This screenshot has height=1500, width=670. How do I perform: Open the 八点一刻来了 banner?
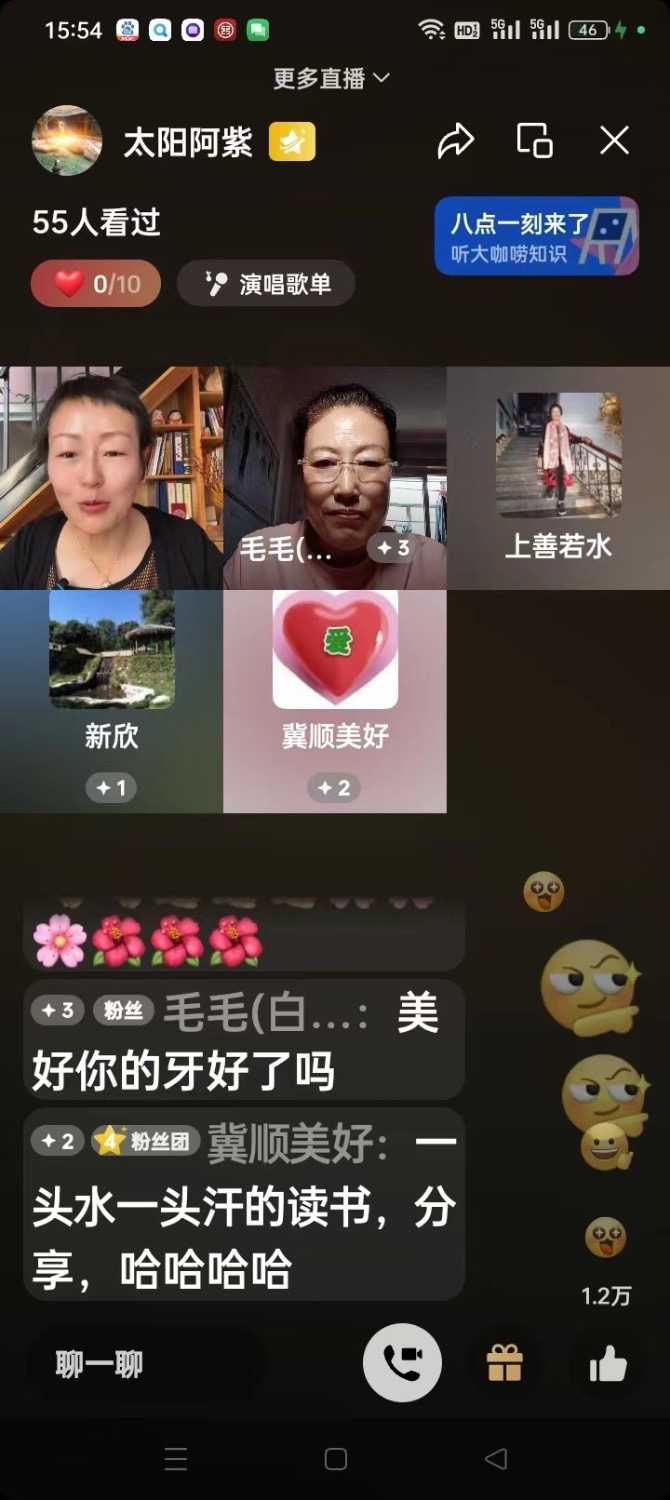point(536,236)
